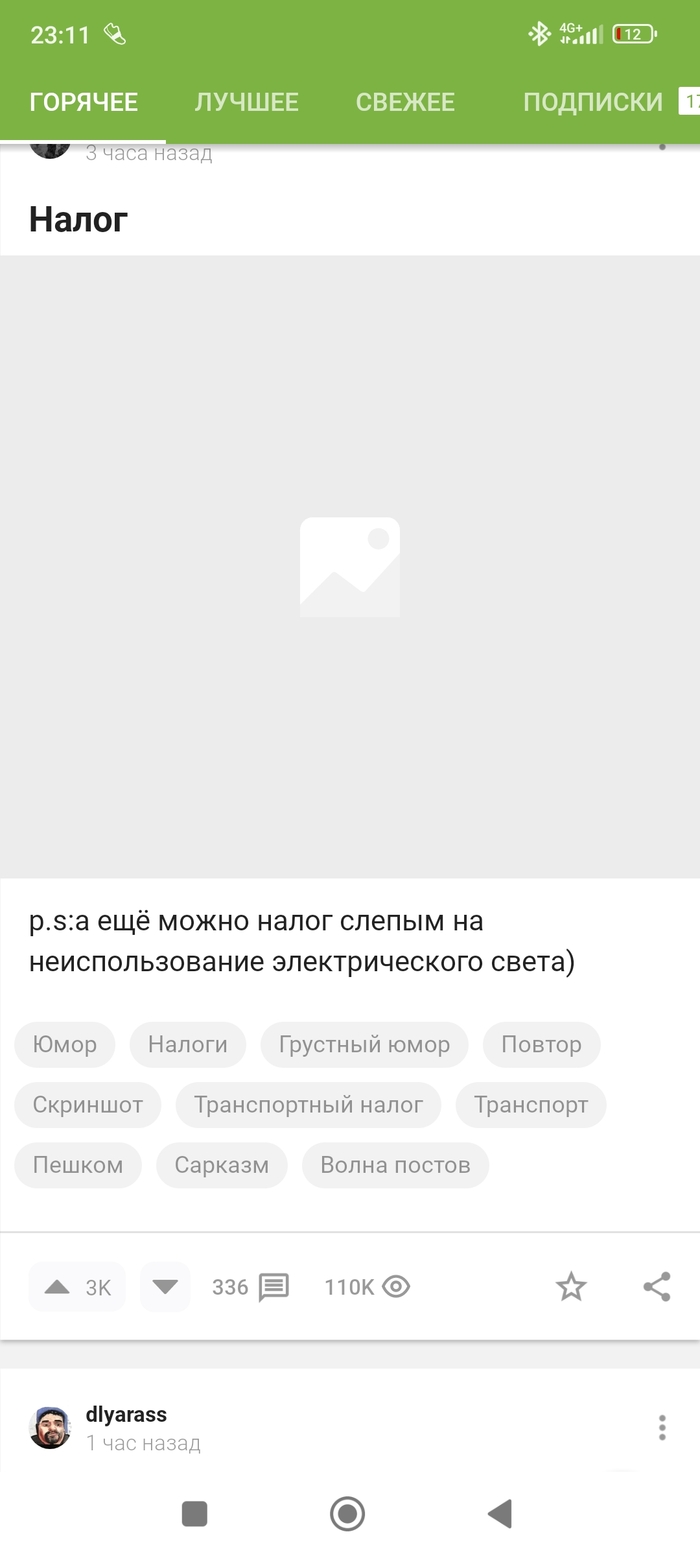Downvote the Налог post
700x1556 pixels.
pos(165,1287)
